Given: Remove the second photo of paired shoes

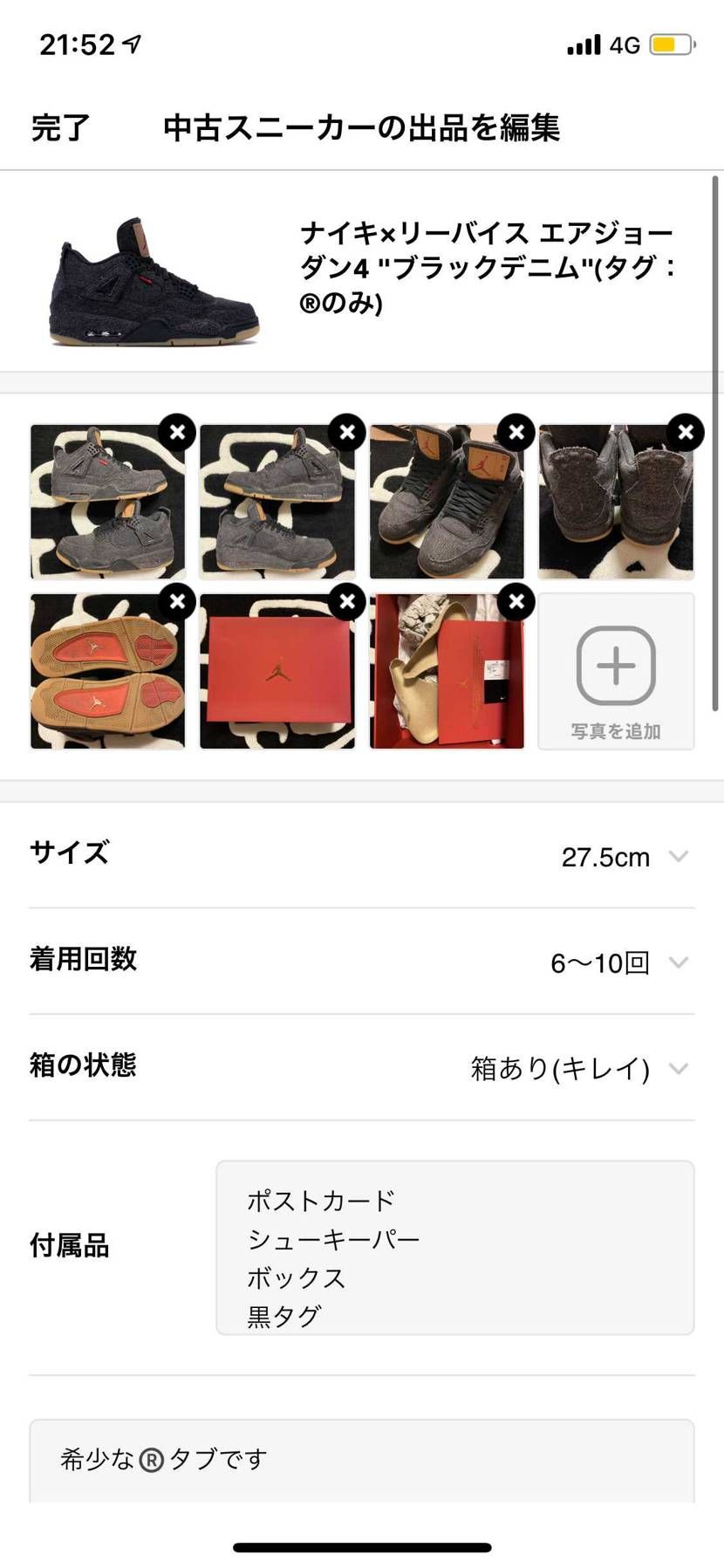Looking at the screenshot, I should point(347,432).
